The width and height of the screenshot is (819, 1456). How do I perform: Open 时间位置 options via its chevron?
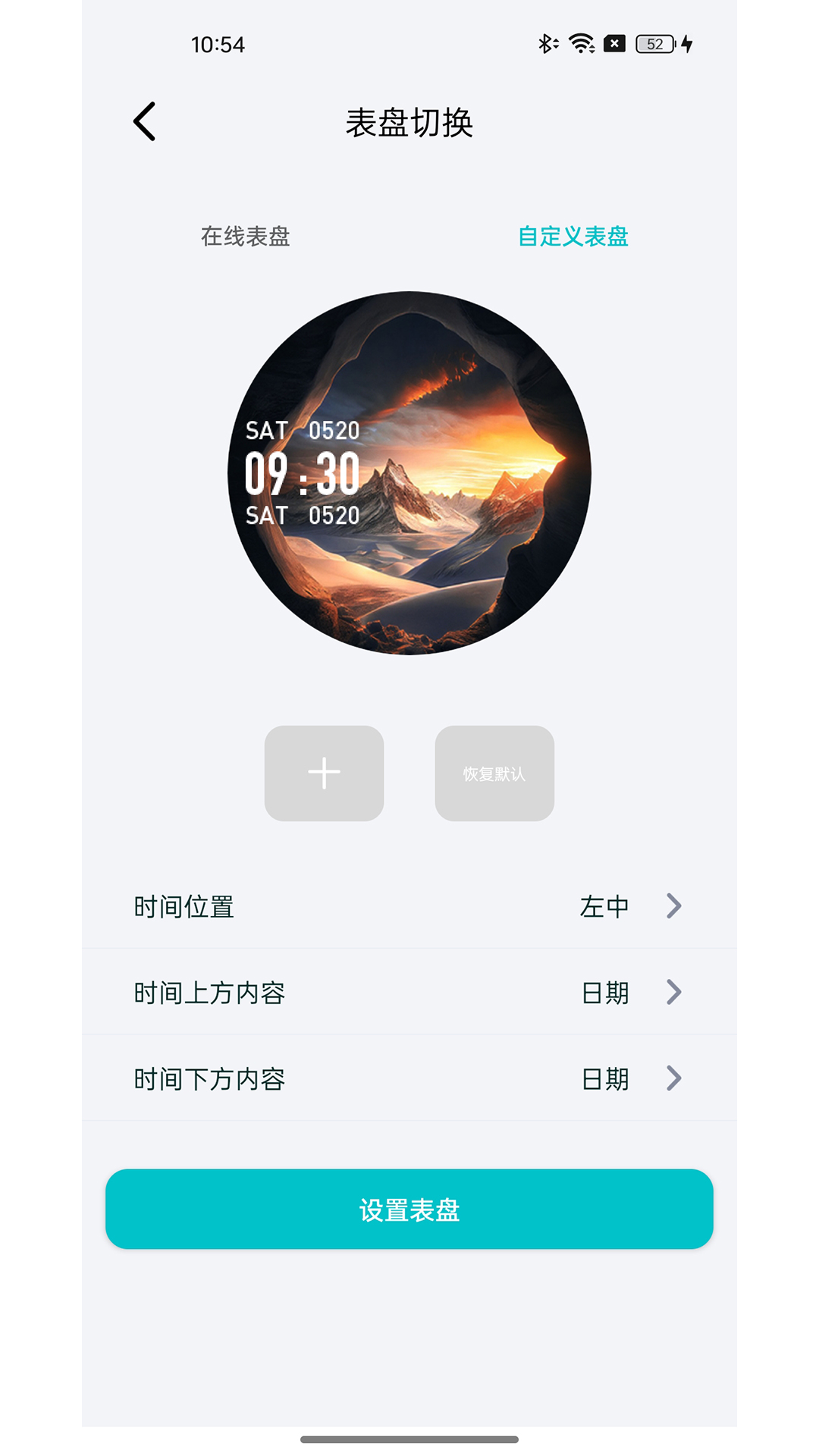(673, 906)
